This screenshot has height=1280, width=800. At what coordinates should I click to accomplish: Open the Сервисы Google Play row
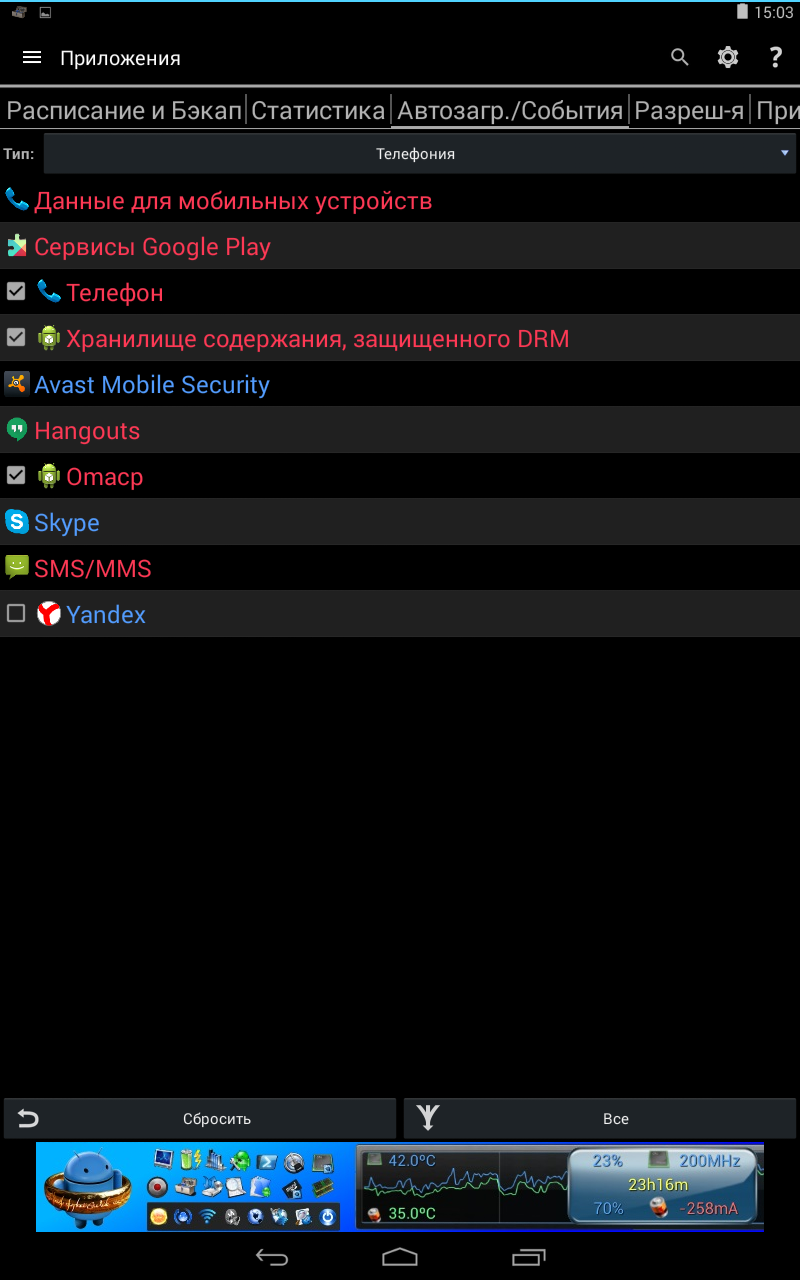[152, 247]
